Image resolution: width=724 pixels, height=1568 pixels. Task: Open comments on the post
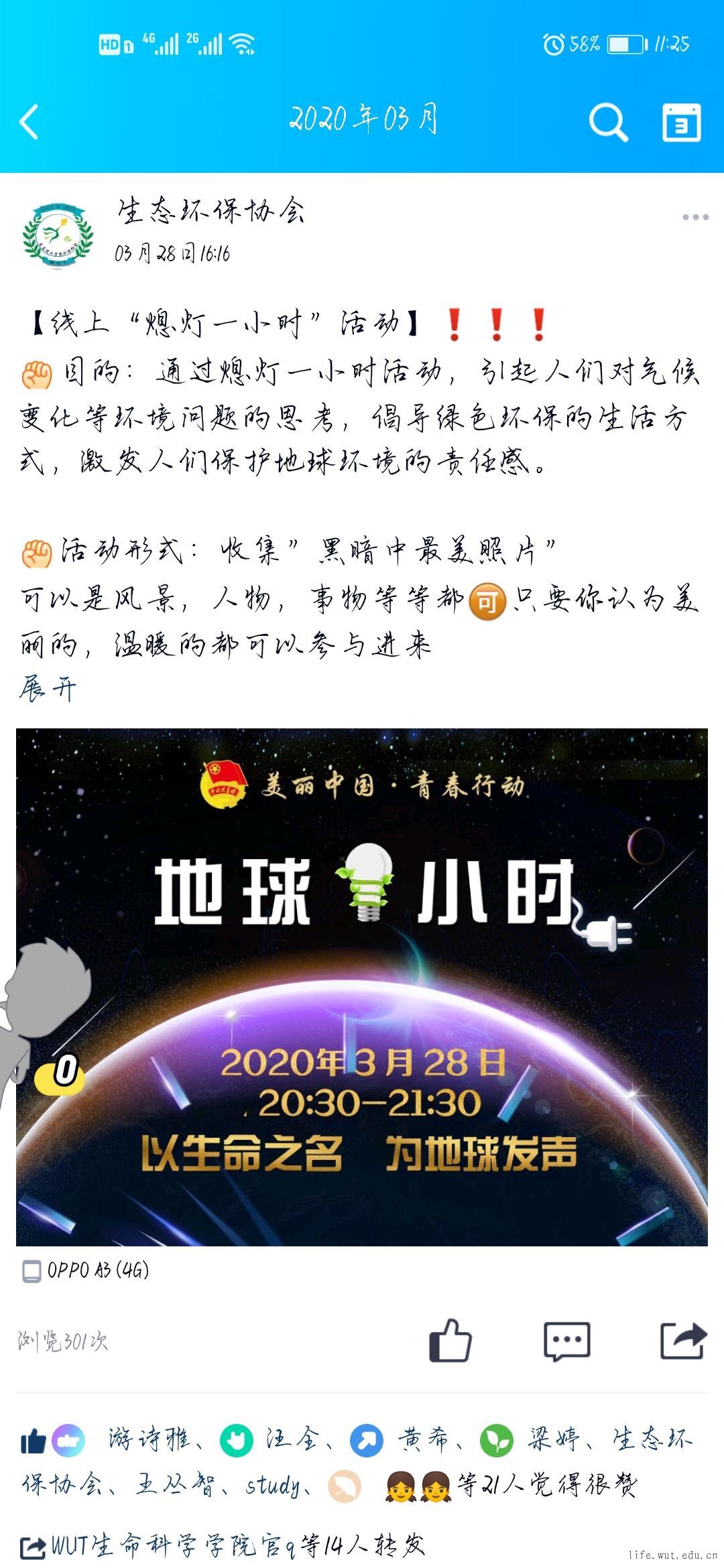[567, 1341]
